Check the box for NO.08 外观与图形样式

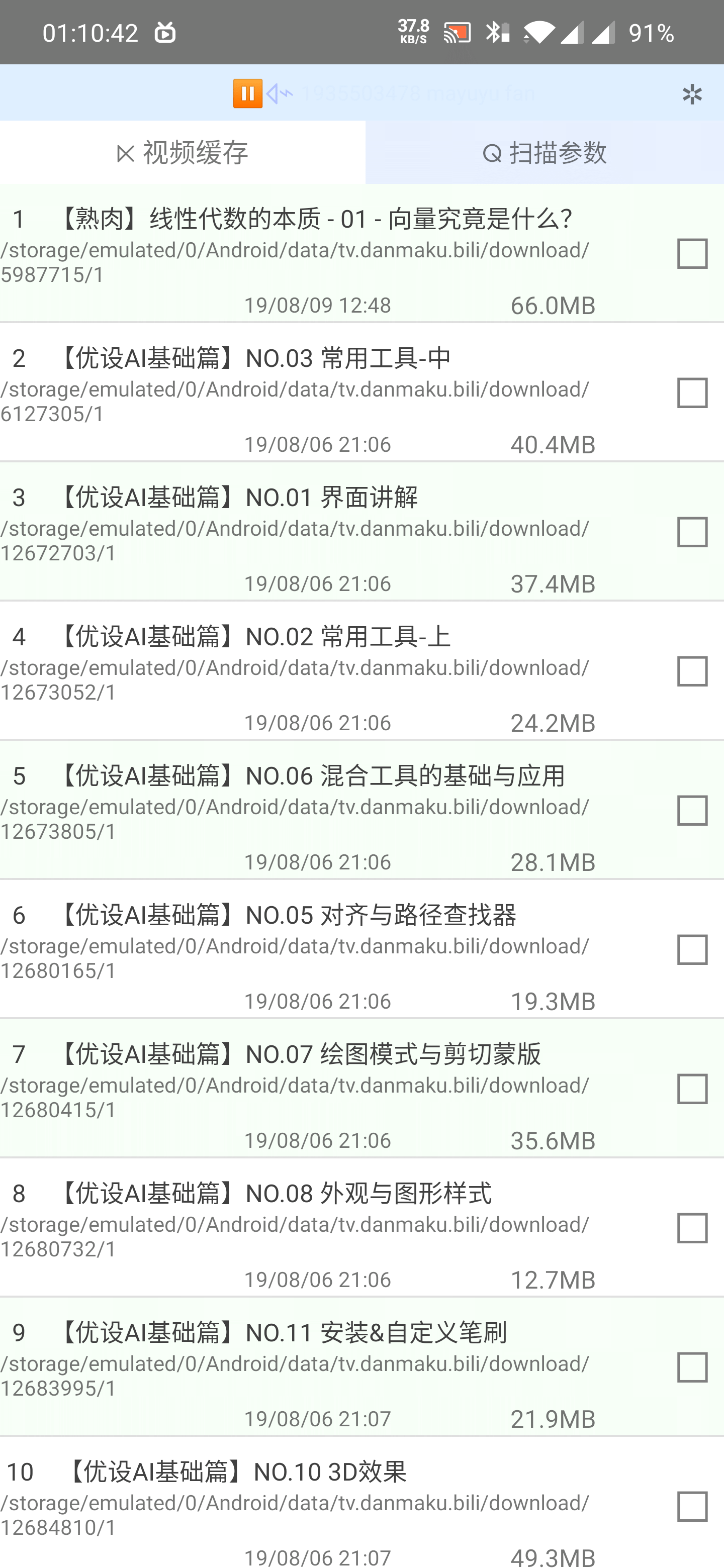(692, 1229)
